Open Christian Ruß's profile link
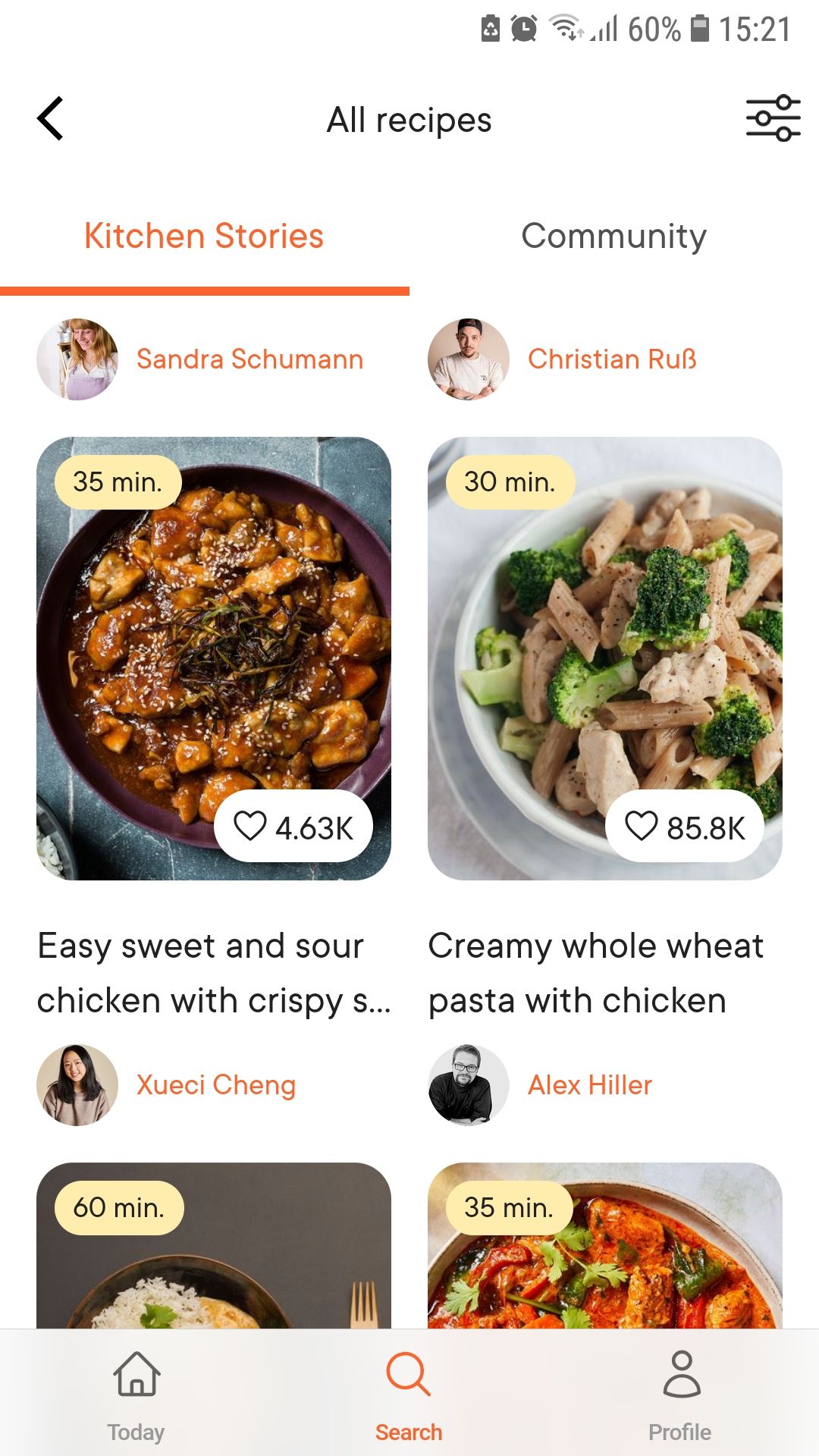 [x=613, y=359]
